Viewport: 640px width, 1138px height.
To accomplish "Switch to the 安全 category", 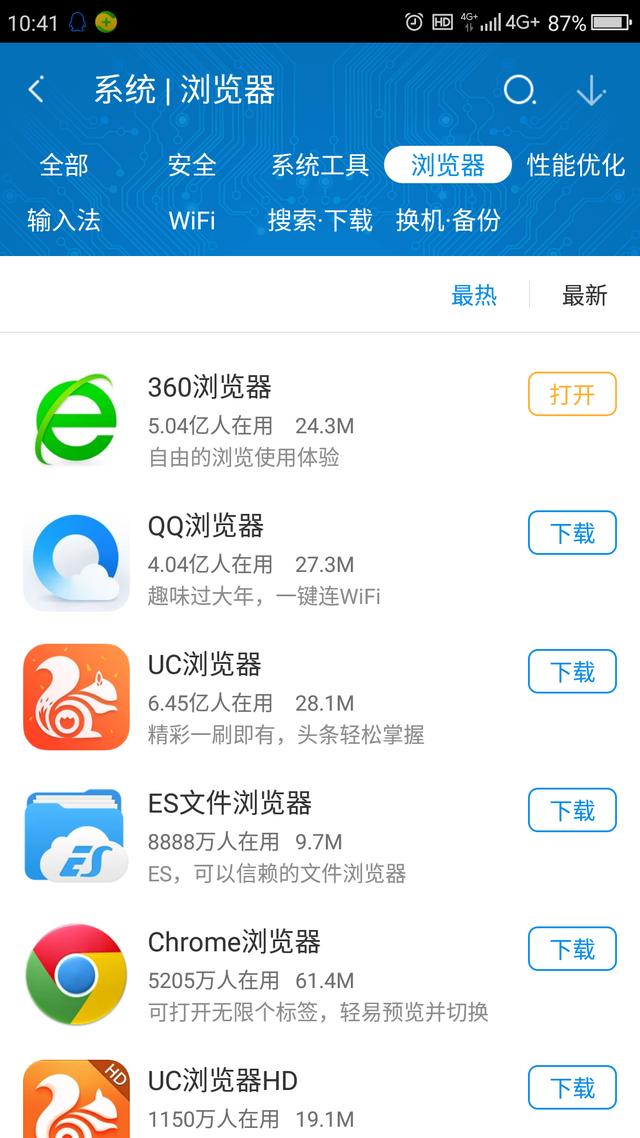I will pos(192,165).
